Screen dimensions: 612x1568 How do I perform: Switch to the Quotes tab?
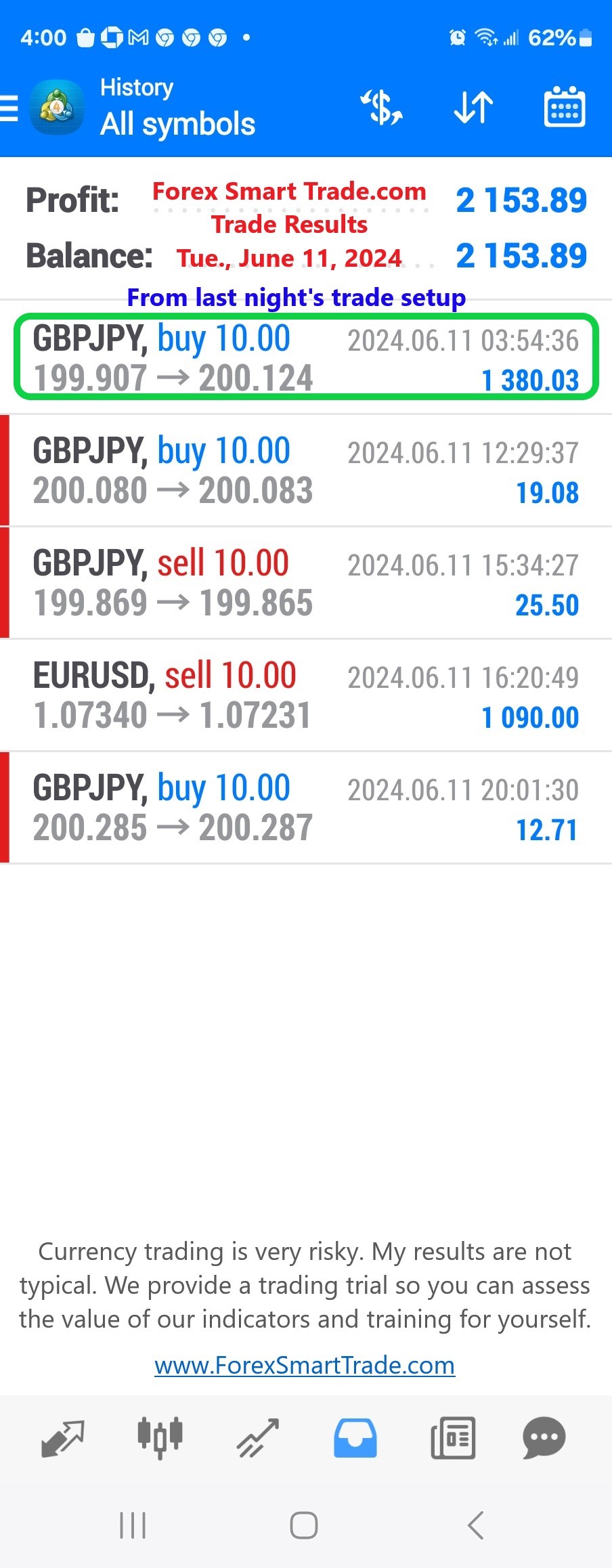(63, 1438)
